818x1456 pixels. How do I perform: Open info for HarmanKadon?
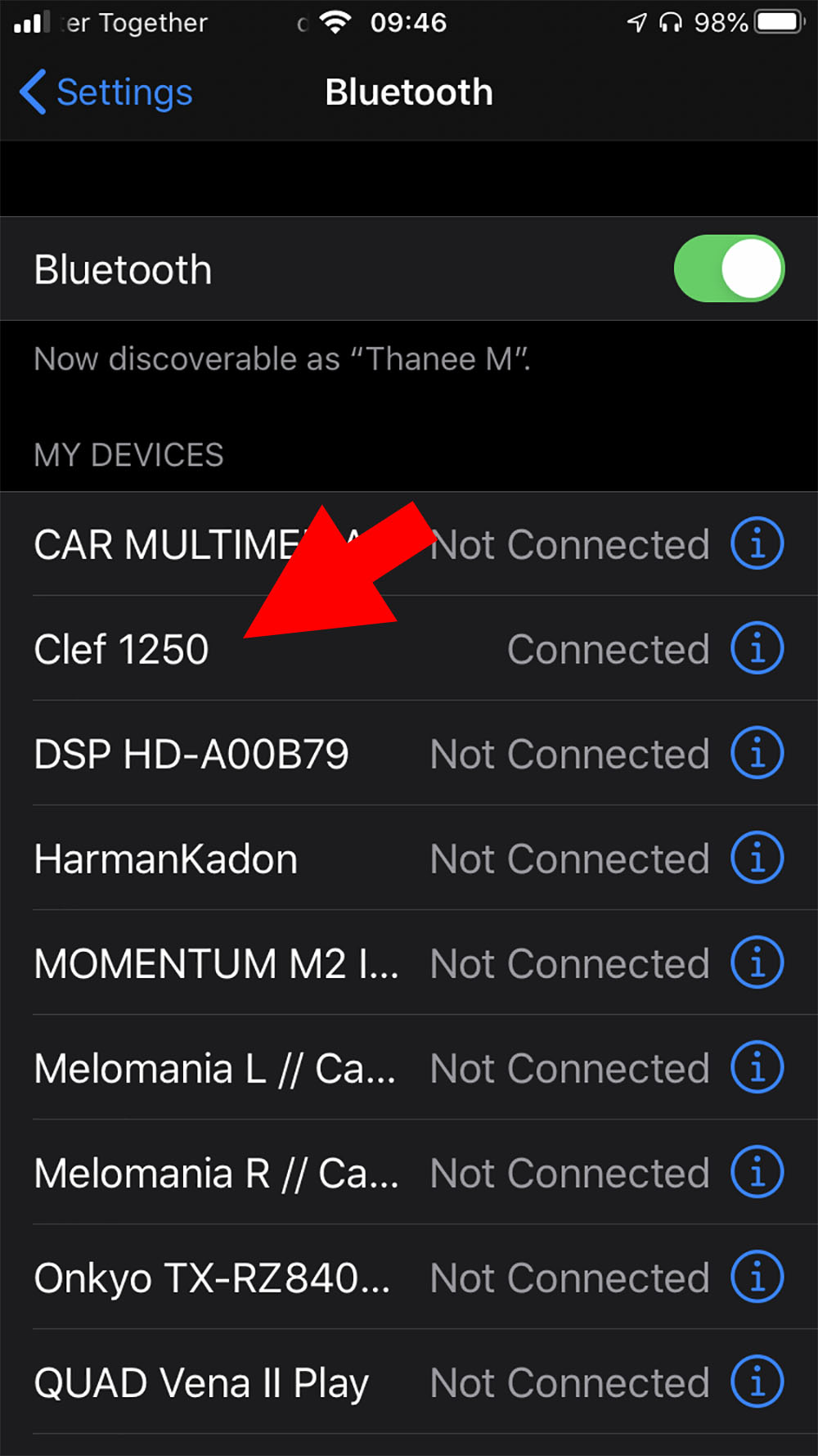[757, 858]
